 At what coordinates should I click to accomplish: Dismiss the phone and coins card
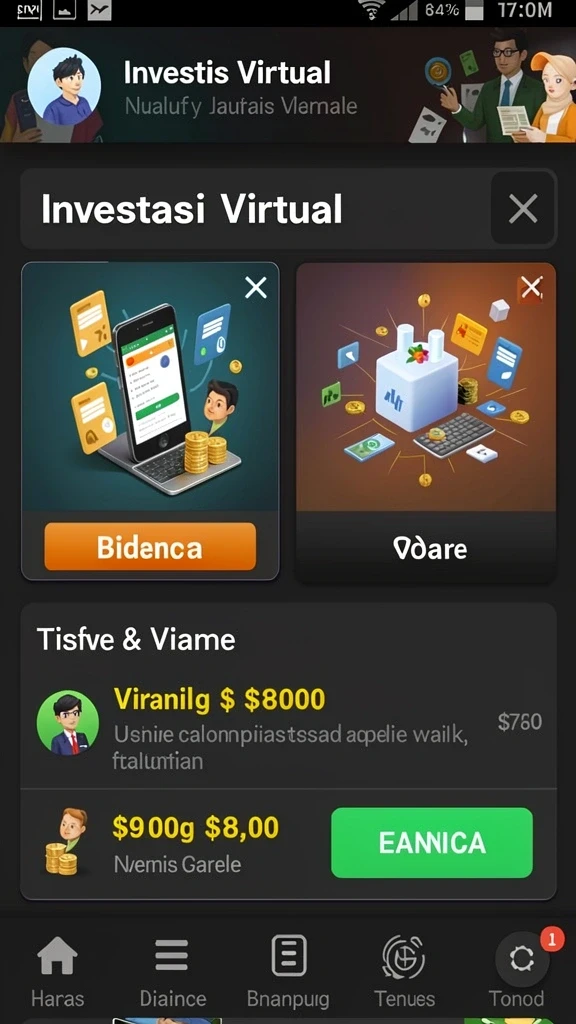tap(255, 287)
